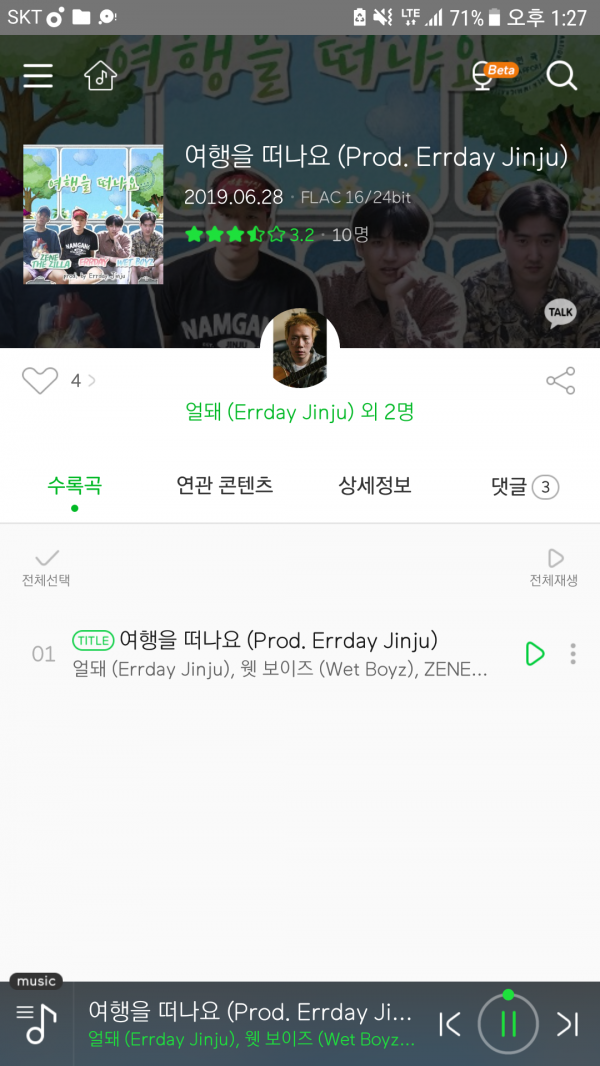This screenshot has width=600, height=1066.
Task: Play all tracks with 전체재생
Action: (554, 567)
